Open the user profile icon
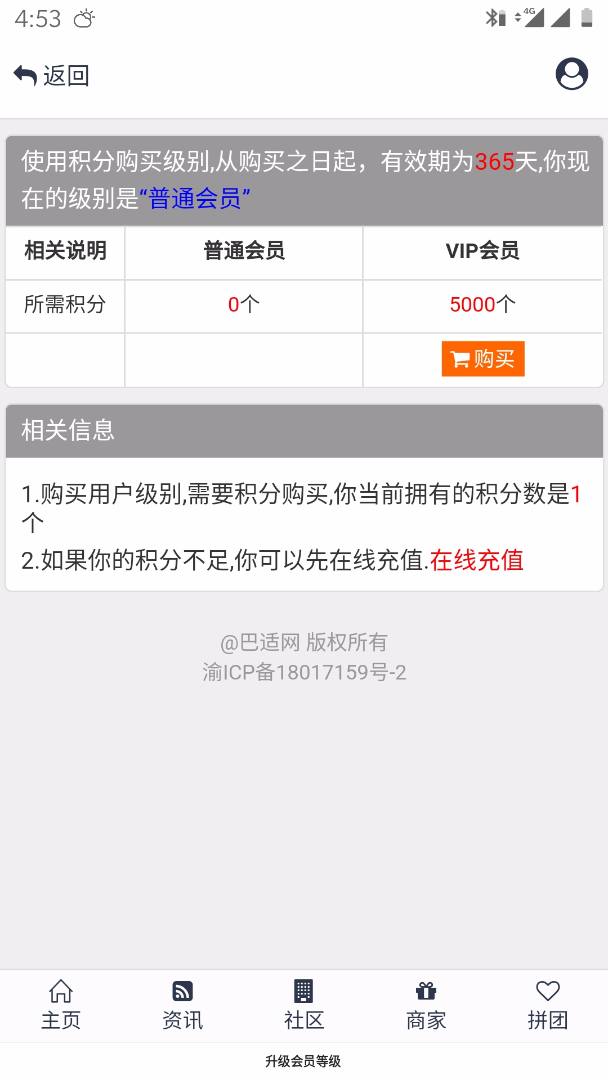 [571, 74]
